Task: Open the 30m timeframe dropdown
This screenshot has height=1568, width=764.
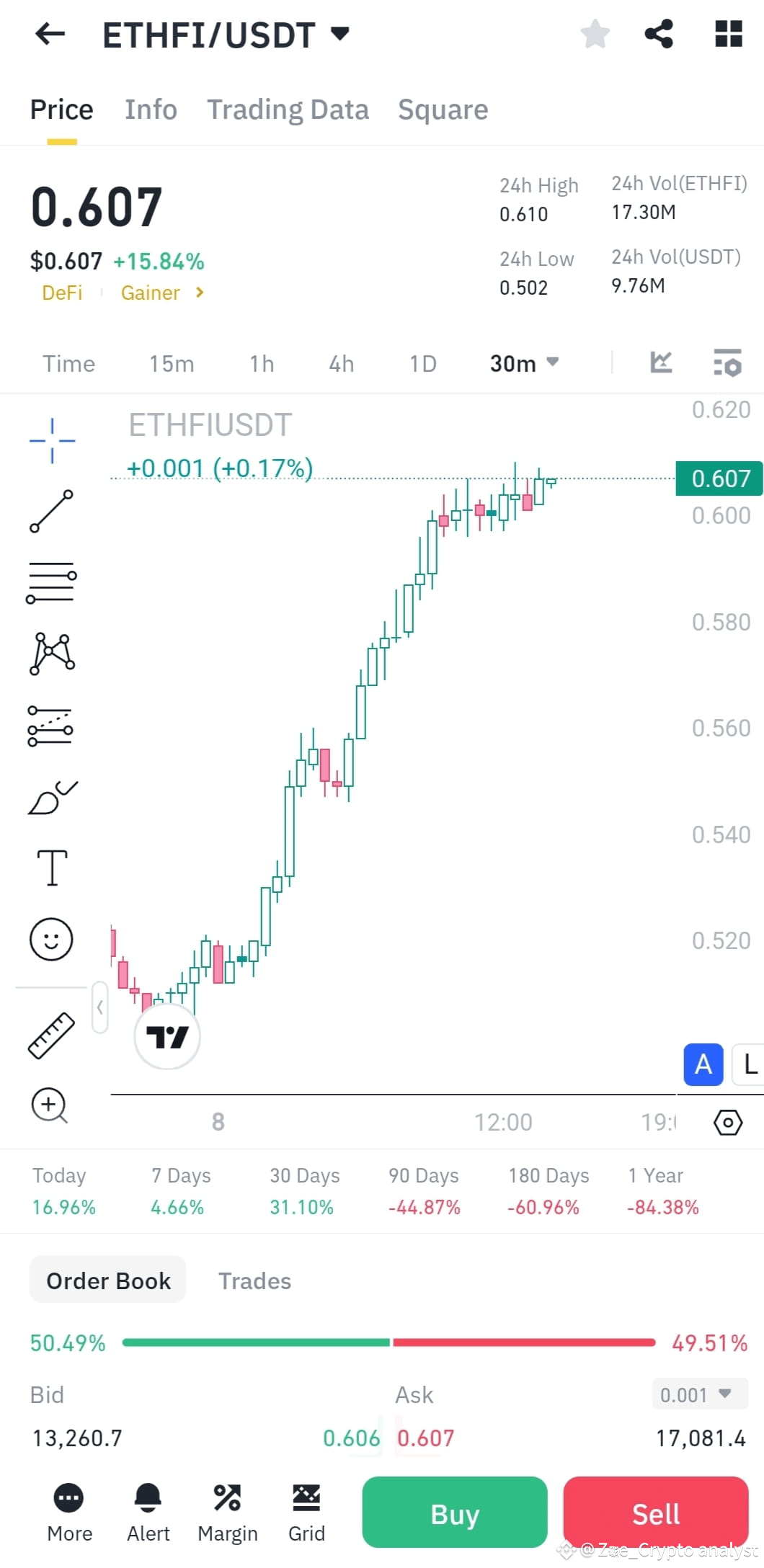Action: click(x=523, y=364)
